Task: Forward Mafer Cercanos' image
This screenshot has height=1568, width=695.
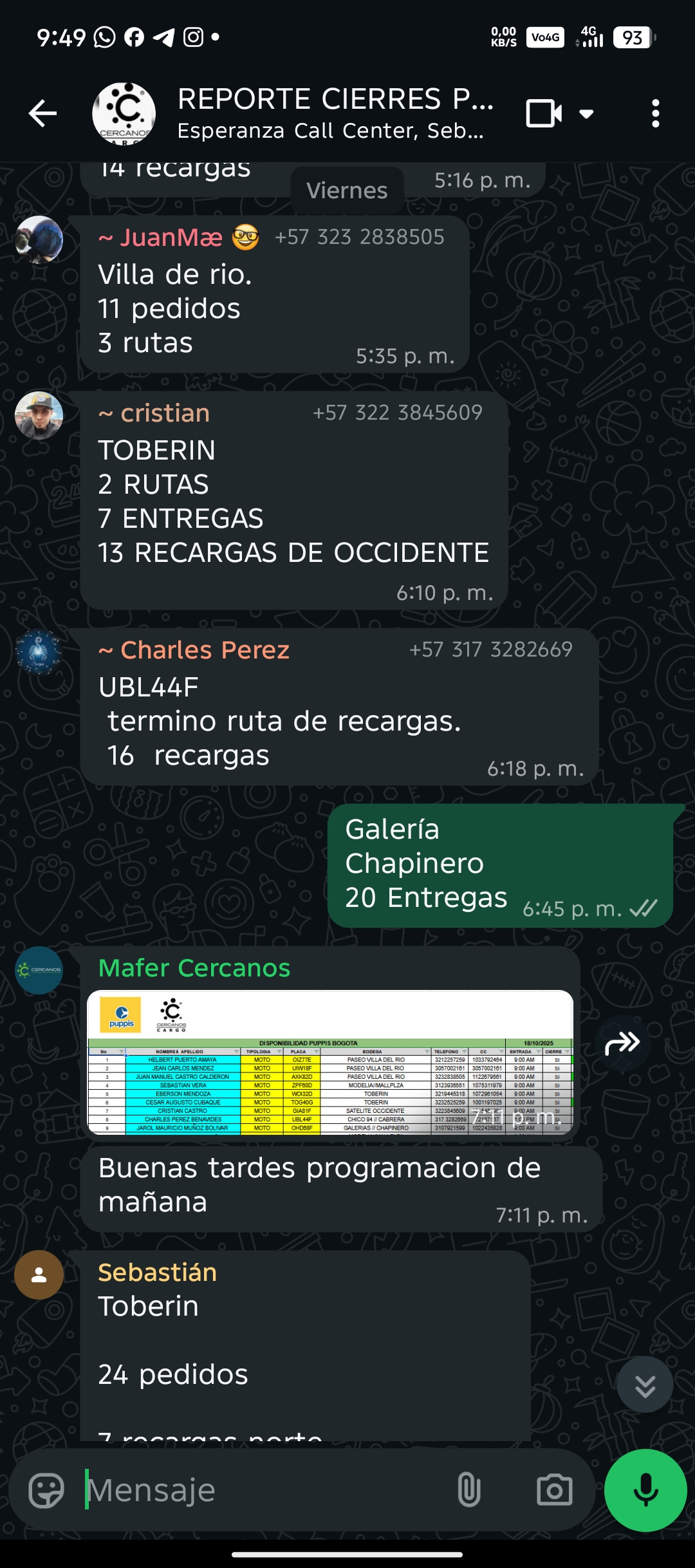Action: pos(622,1043)
